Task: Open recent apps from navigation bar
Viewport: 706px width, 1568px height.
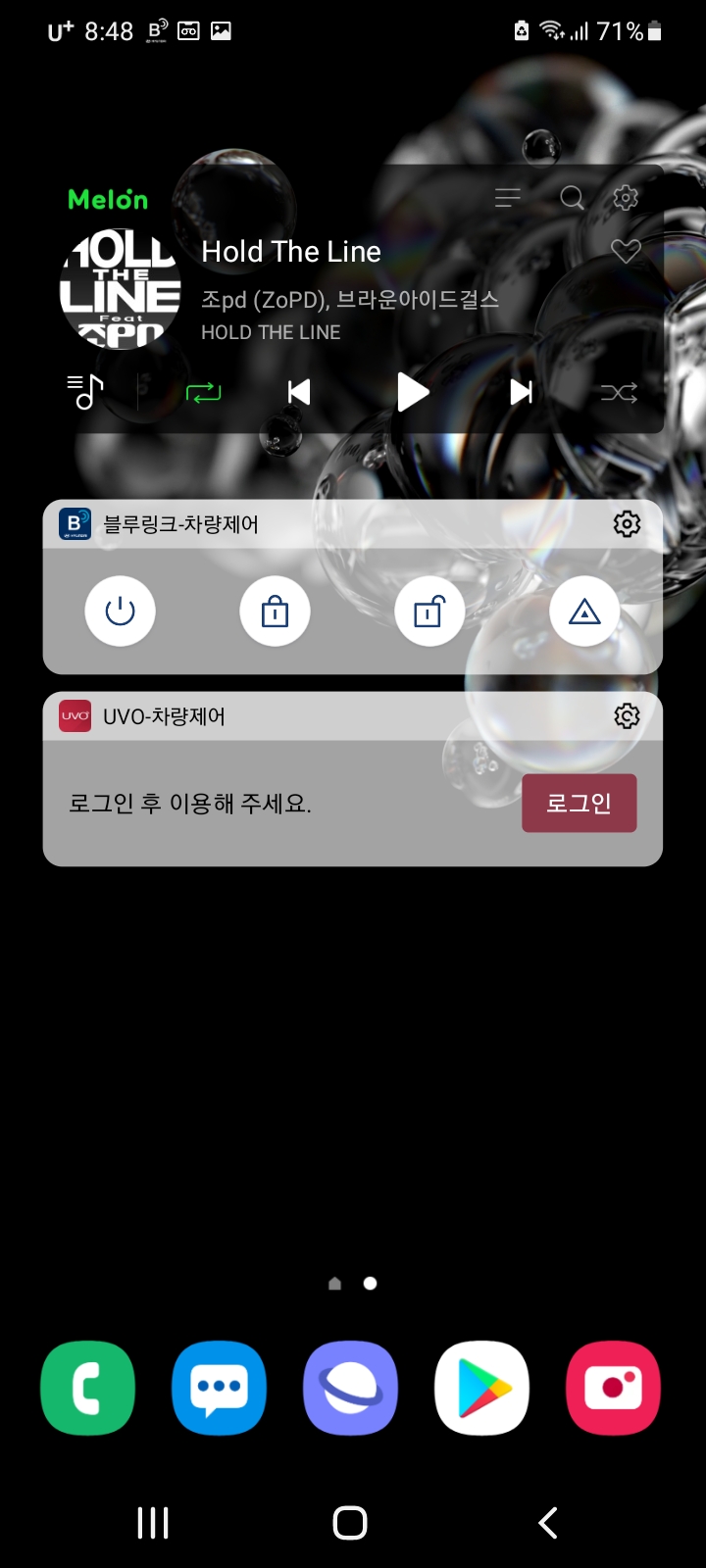Action: 153,1523
